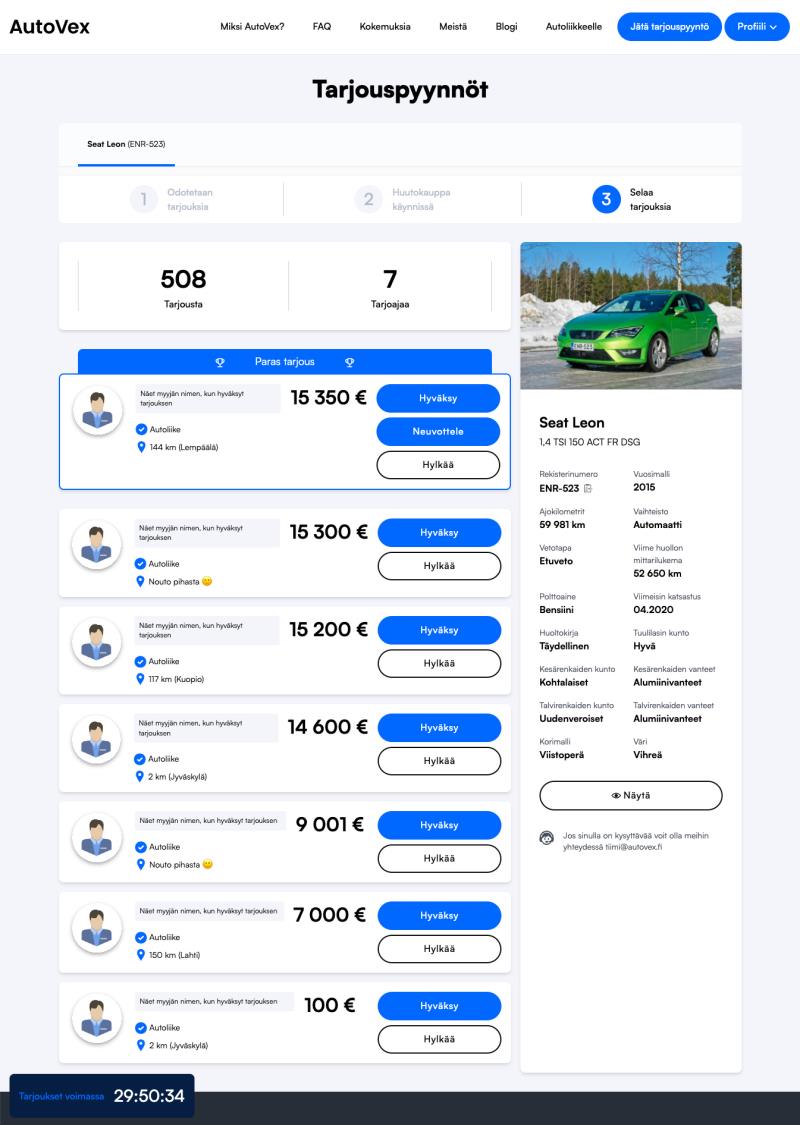The image size is (800, 1125).
Task: Open the Autoliikkeelle page
Action: pos(574,27)
